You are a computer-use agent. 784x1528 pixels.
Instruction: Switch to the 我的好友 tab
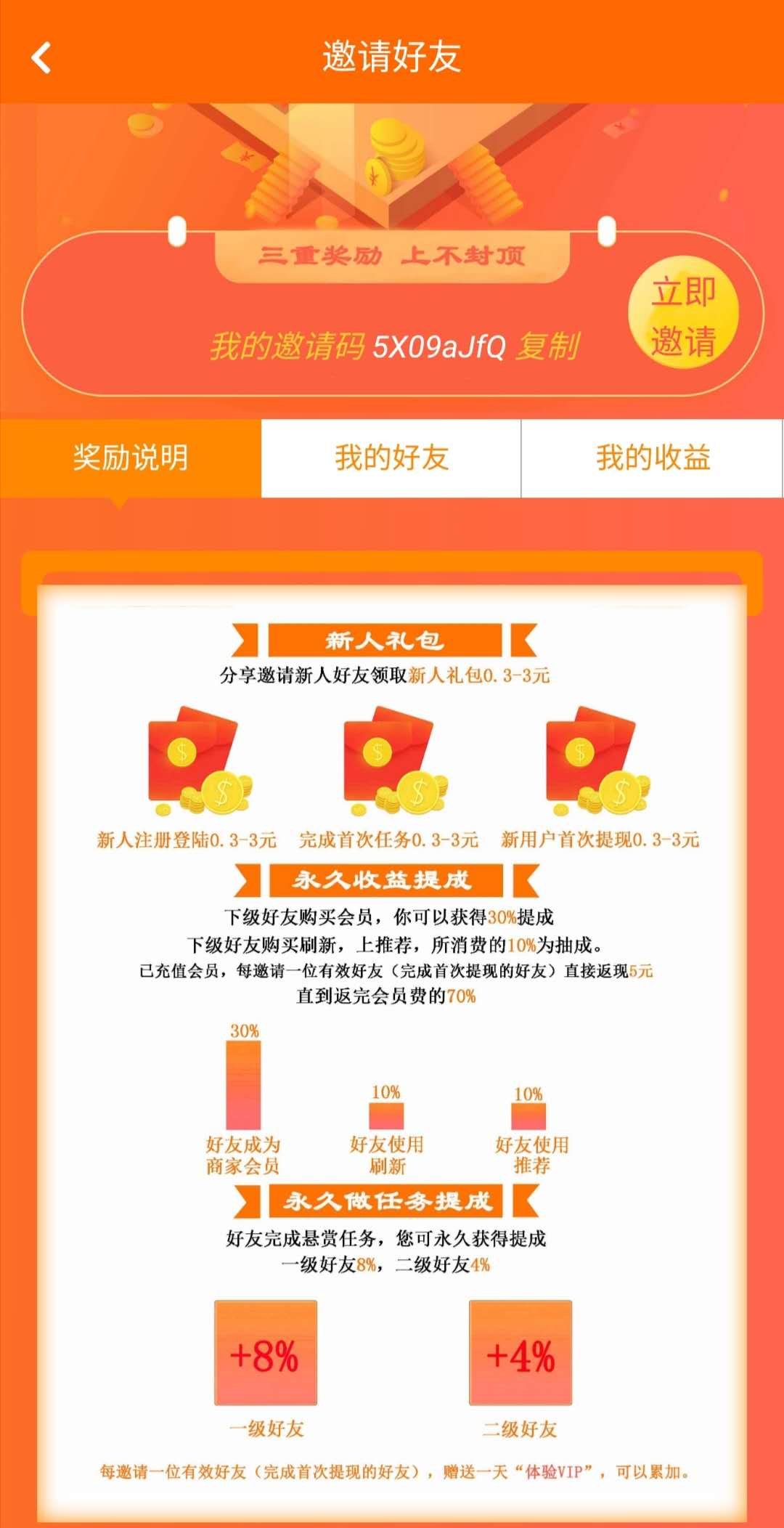[x=391, y=458]
